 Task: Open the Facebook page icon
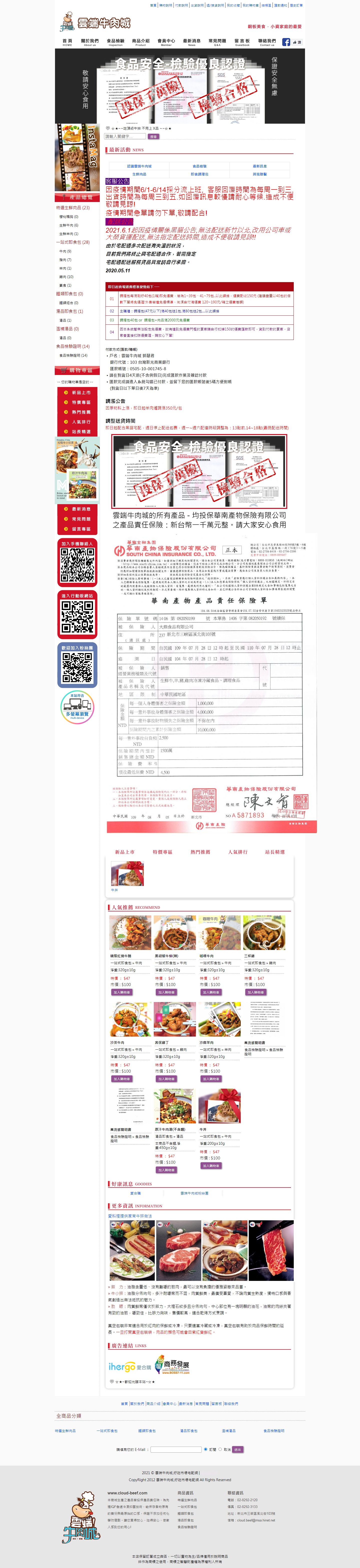click(286, 42)
